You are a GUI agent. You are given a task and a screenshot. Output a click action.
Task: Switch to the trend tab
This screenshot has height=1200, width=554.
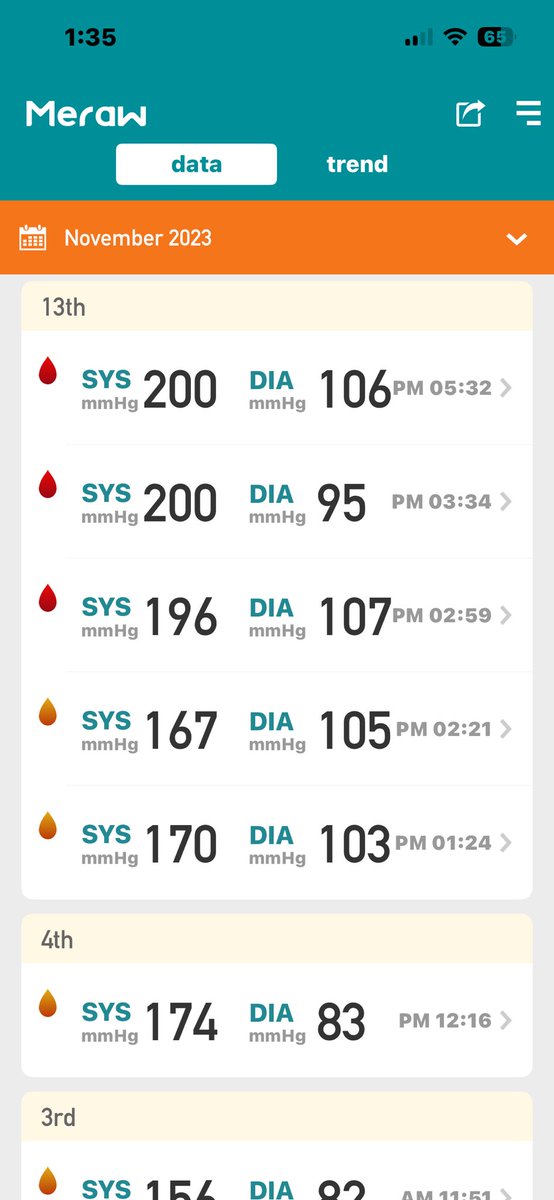coord(357,164)
